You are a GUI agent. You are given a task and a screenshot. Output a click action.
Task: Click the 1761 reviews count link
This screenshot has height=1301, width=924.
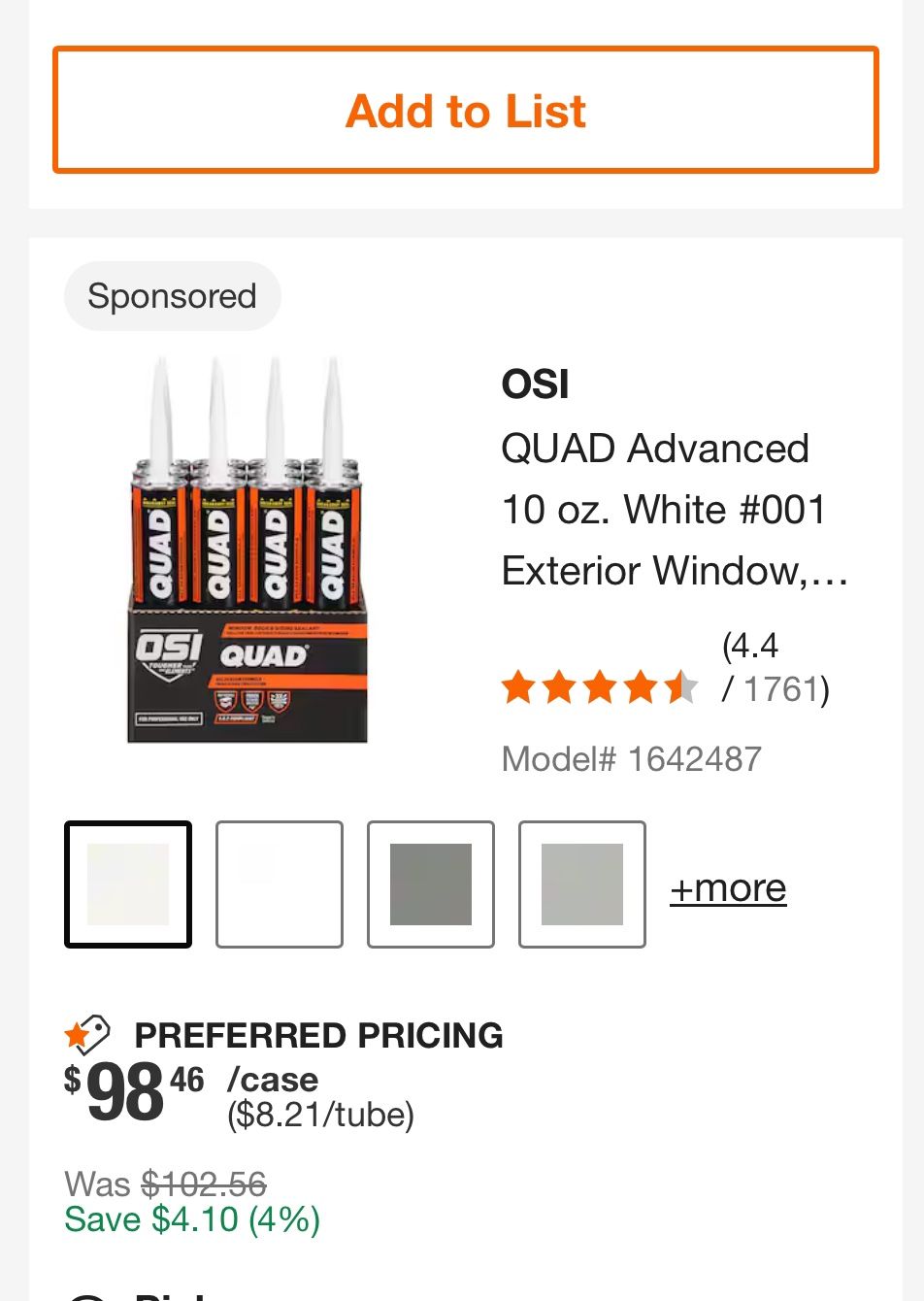(782, 689)
